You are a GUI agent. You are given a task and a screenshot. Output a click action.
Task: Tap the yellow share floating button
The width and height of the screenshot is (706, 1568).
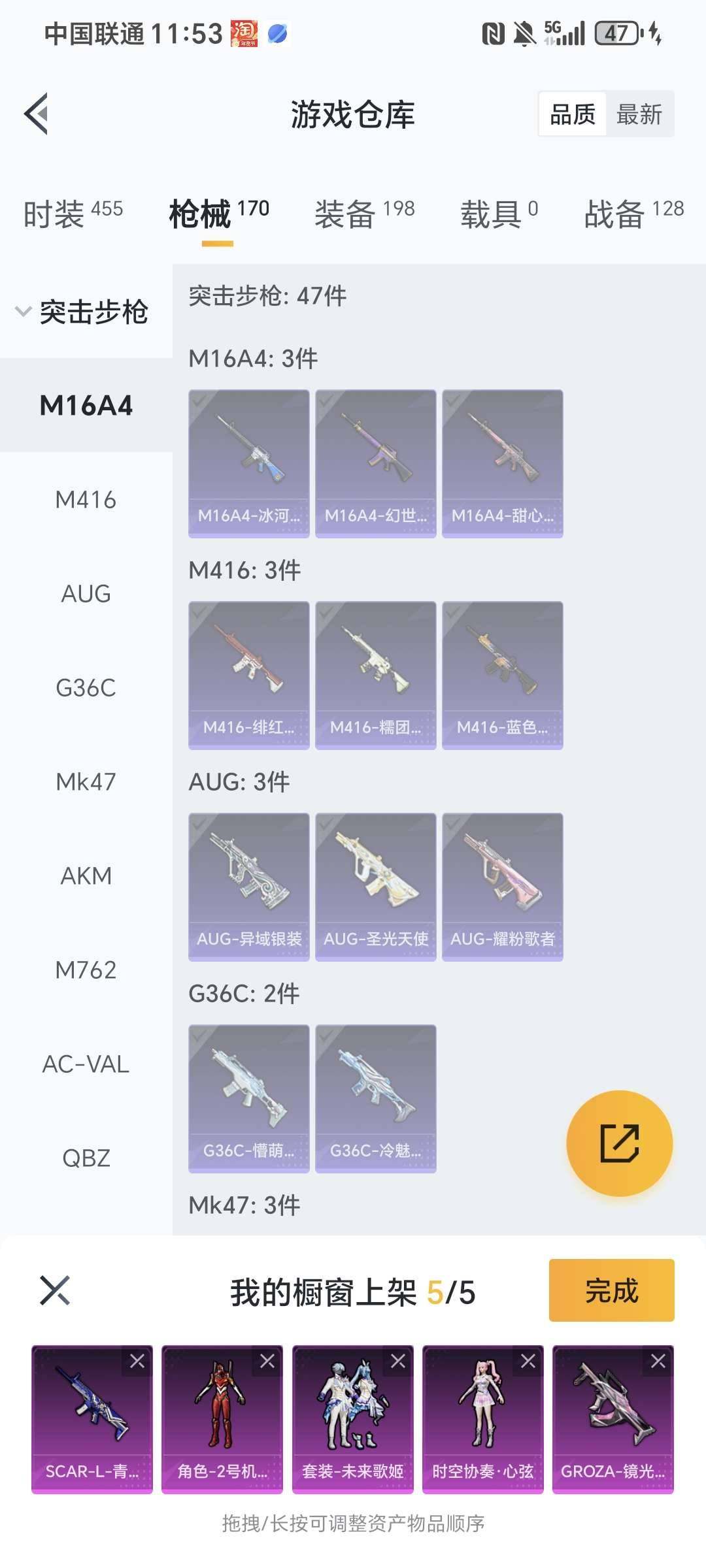pos(619,1143)
